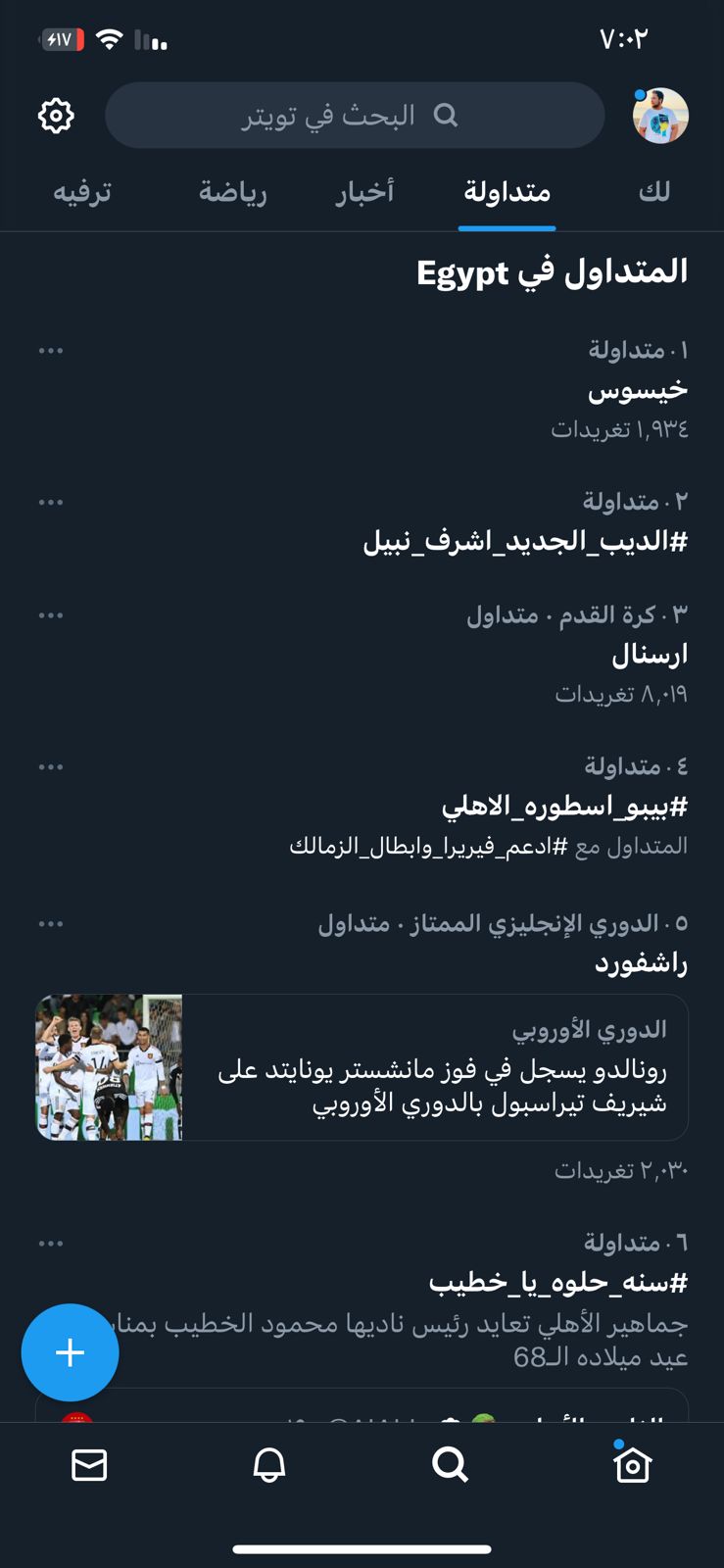Open the trending topic ارسنال

[650, 655]
